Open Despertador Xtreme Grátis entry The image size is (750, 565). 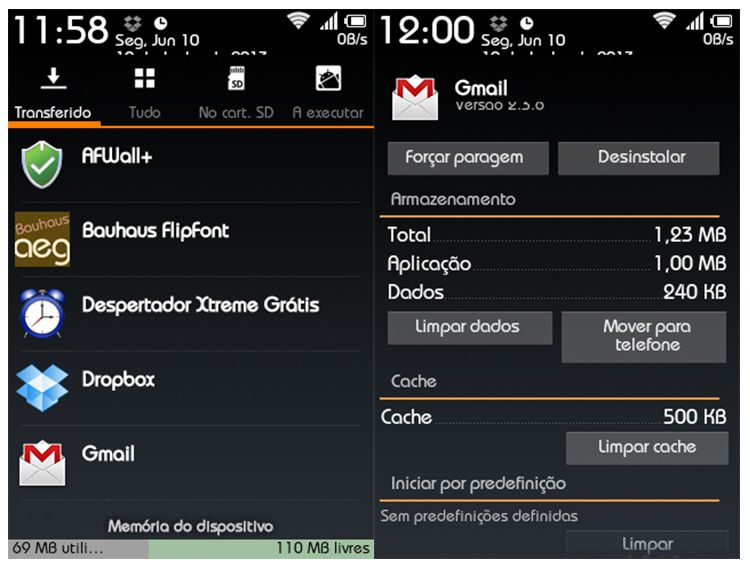(190, 313)
